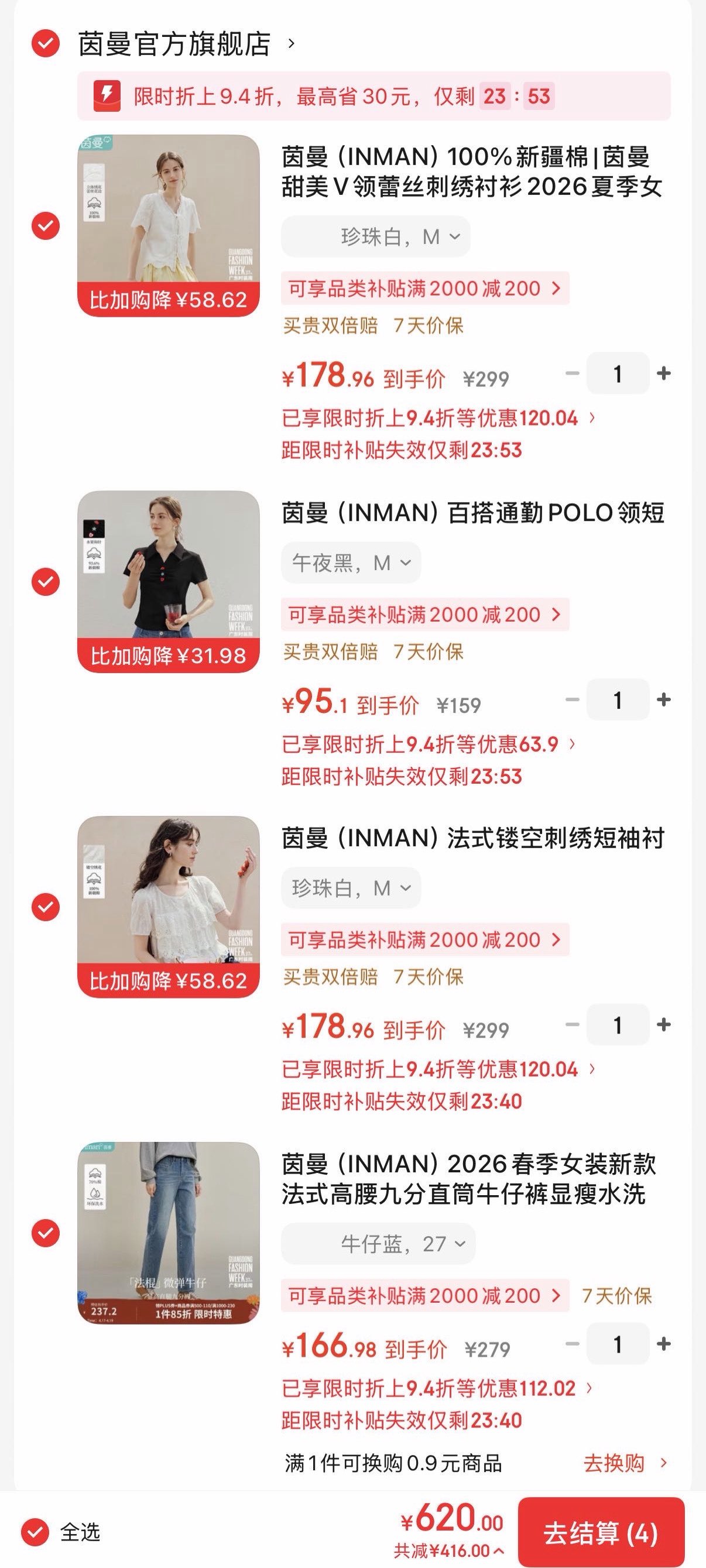The image size is (706, 1568).
Task: Add one more 百搭通勤POLO领 shirt
Action: (x=664, y=699)
